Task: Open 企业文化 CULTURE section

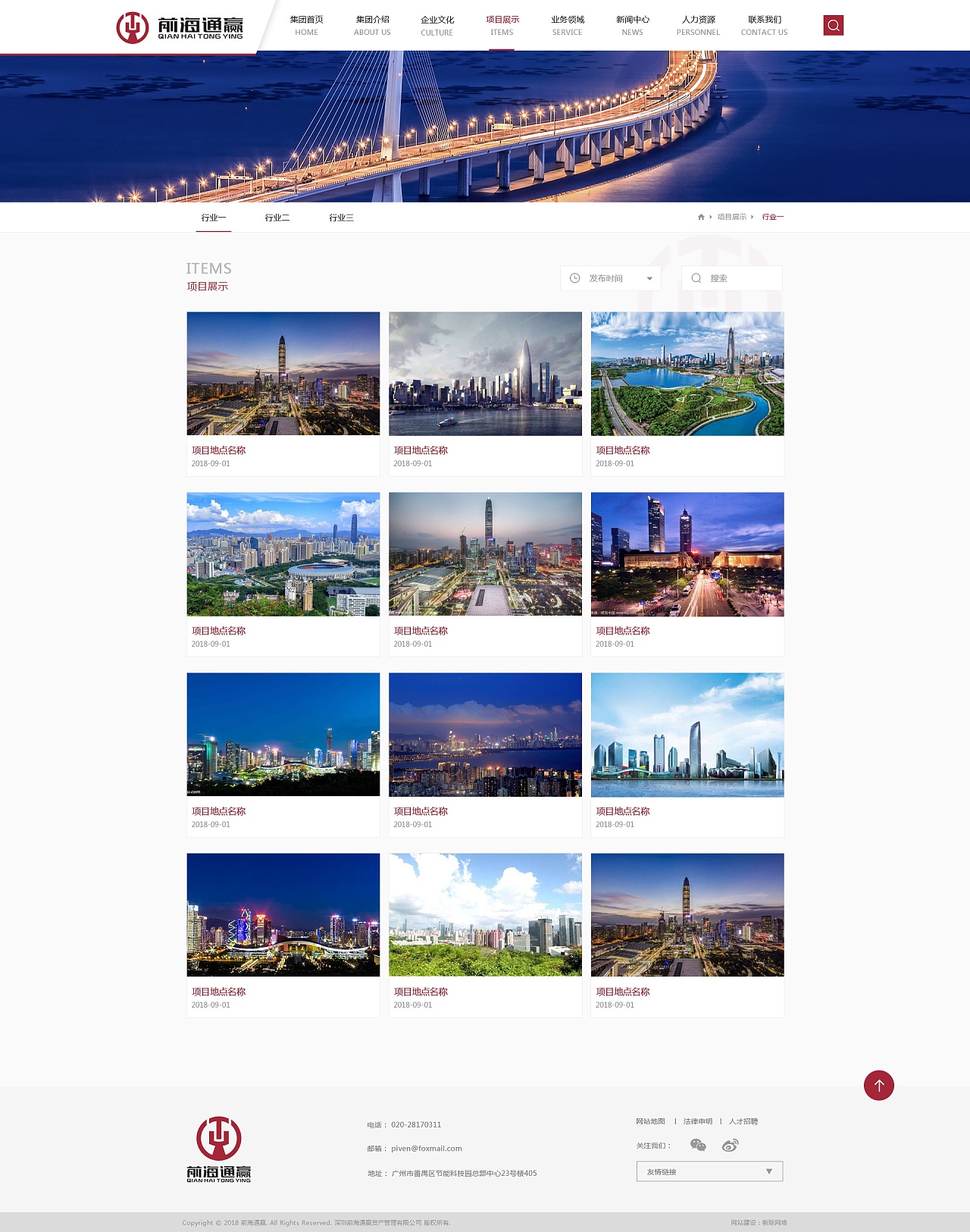Action: point(437,26)
